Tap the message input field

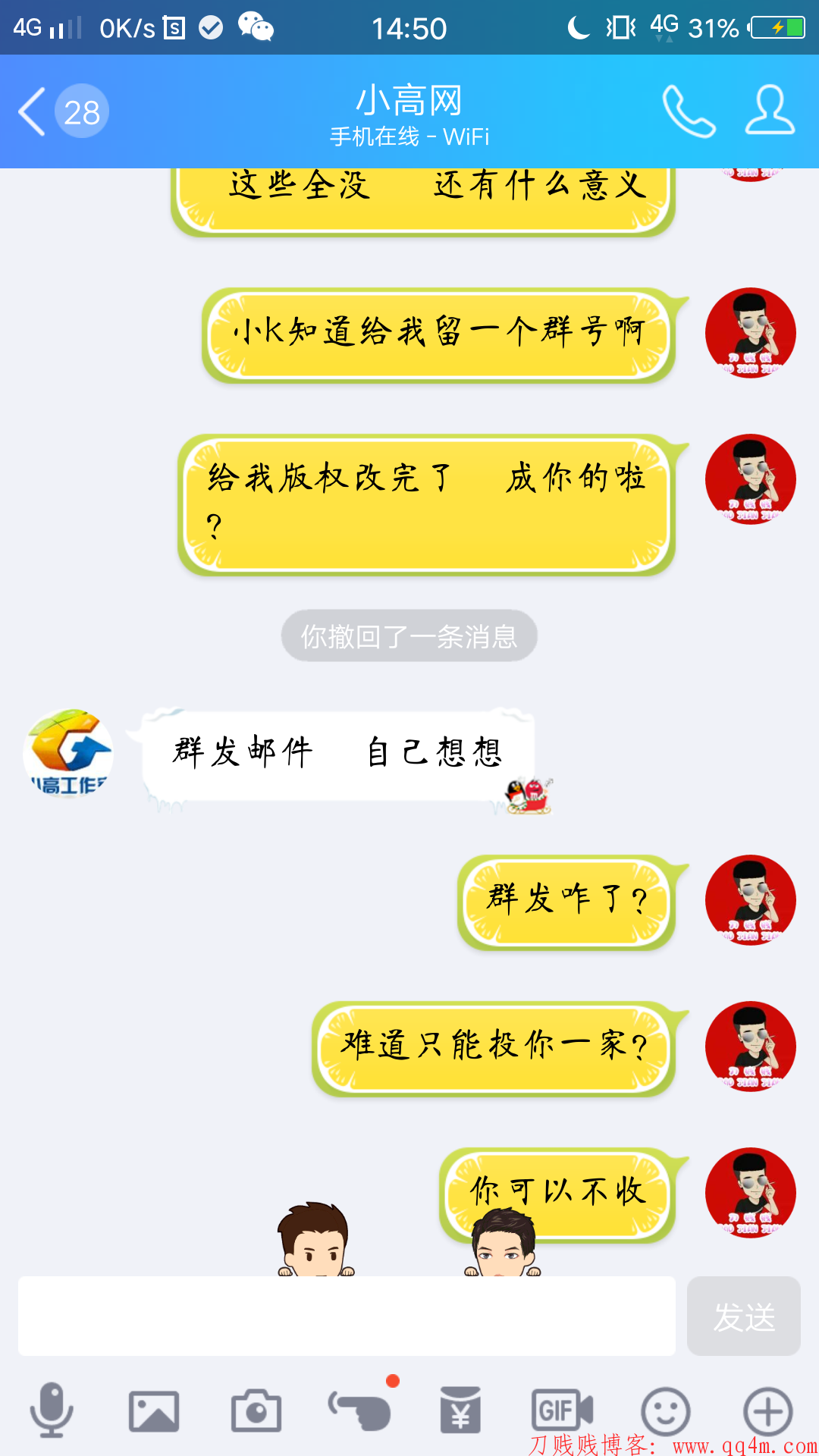[x=347, y=1316]
